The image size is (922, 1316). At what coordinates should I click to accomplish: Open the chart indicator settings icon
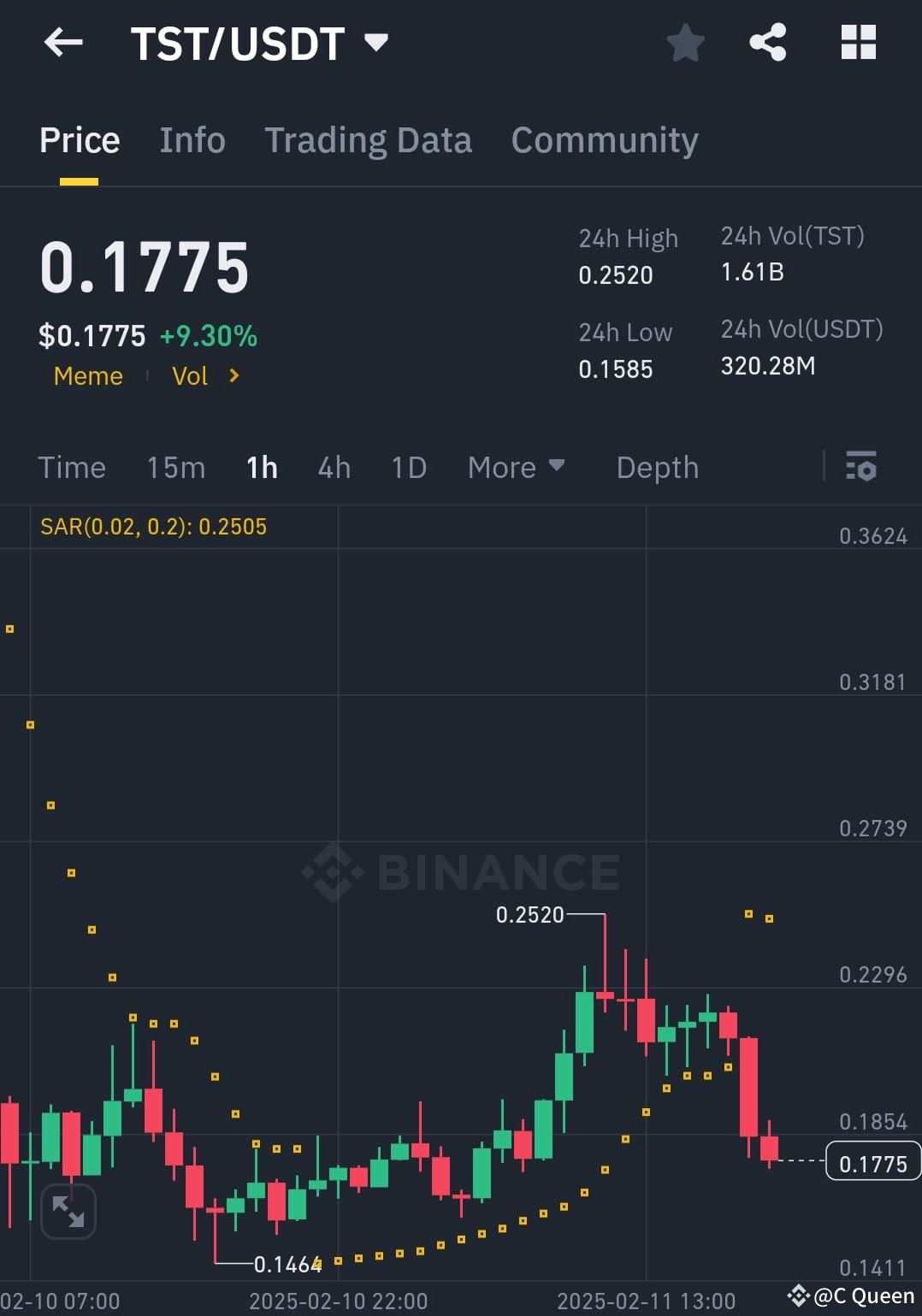coord(861,467)
